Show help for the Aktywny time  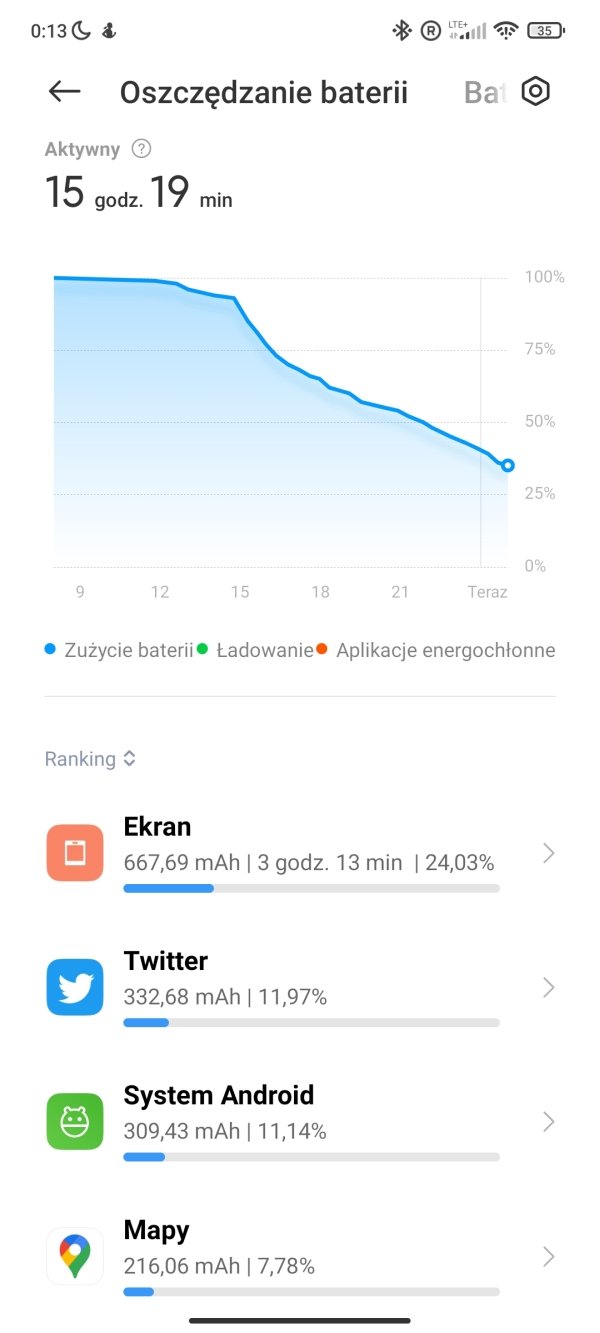pyautogui.click(x=142, y=149)
